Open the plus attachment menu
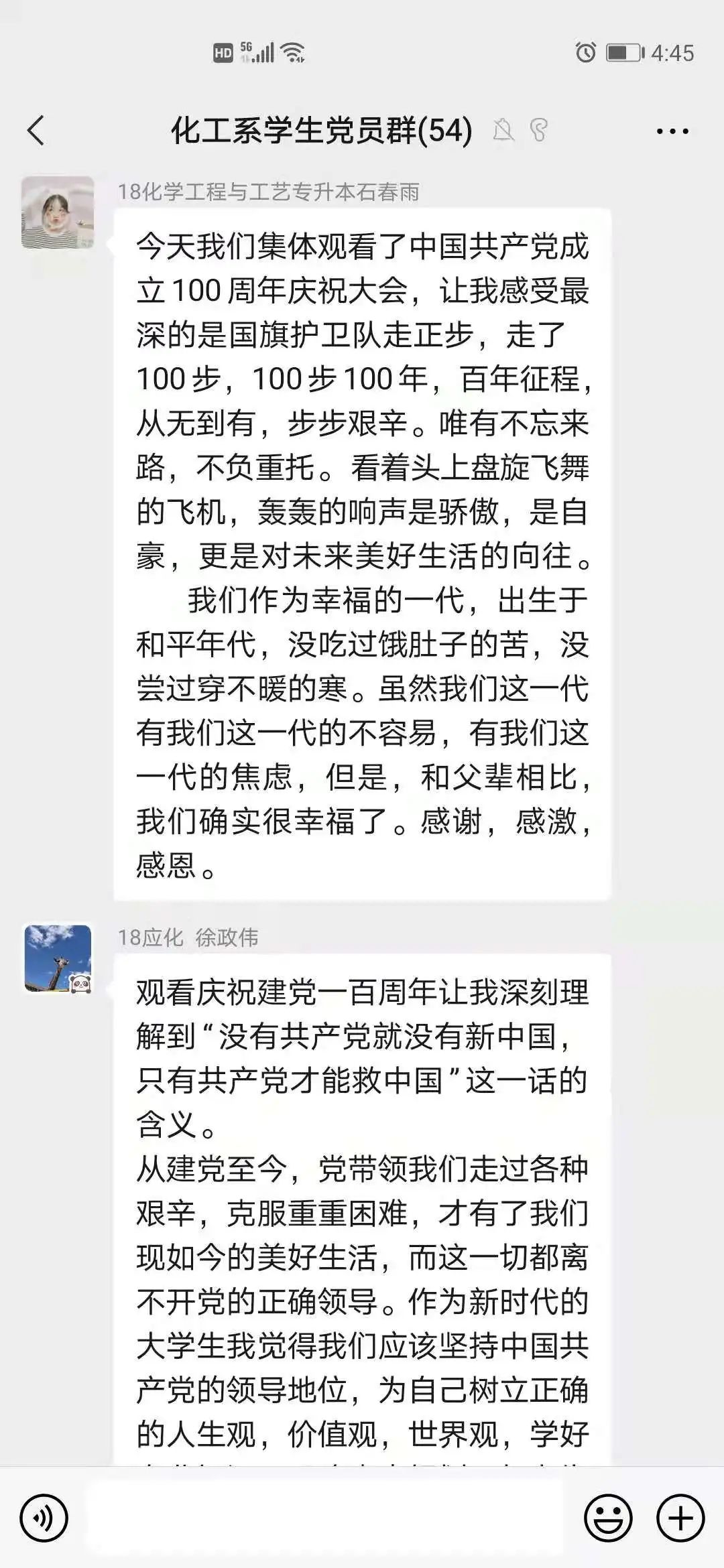The image size is (724, 1568). [x=680, y=1518]
